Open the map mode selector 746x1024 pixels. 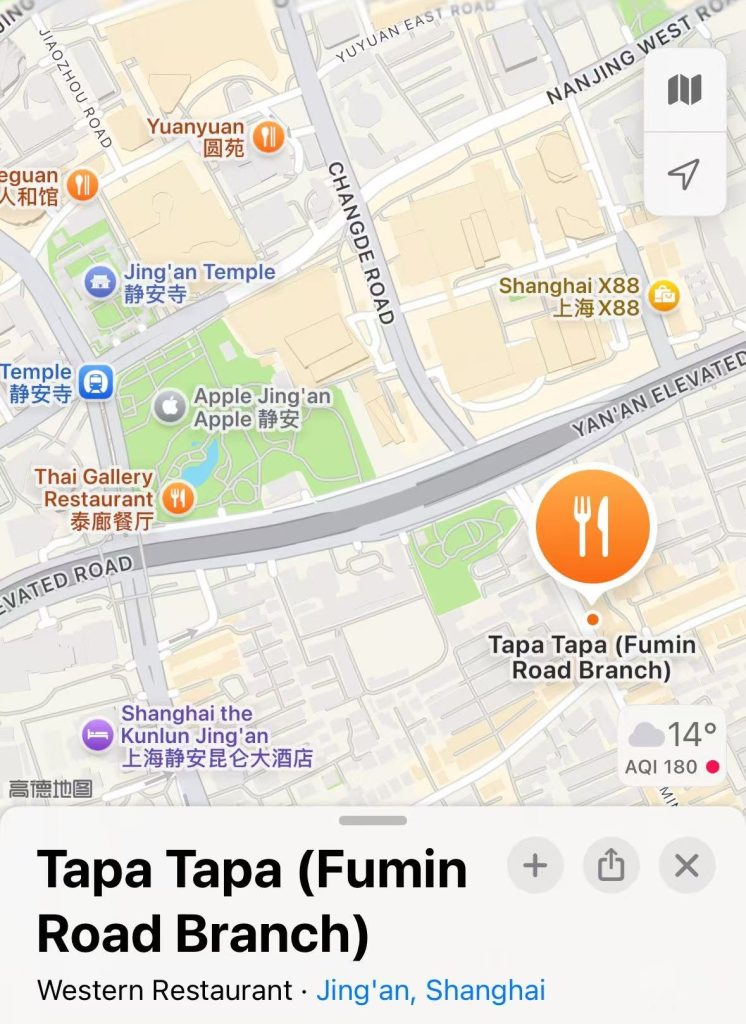[x=684, y=91]
